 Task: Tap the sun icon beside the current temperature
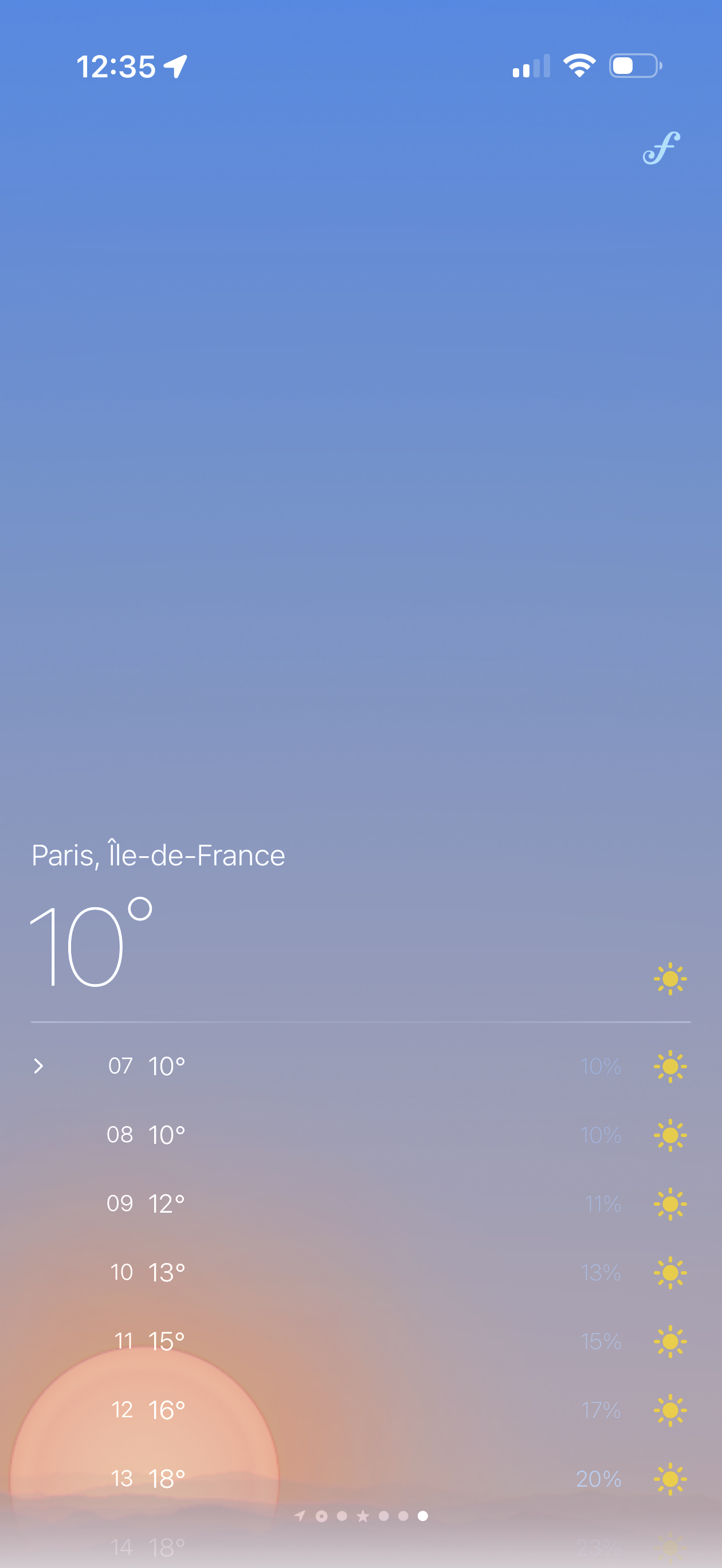(670, 978)
